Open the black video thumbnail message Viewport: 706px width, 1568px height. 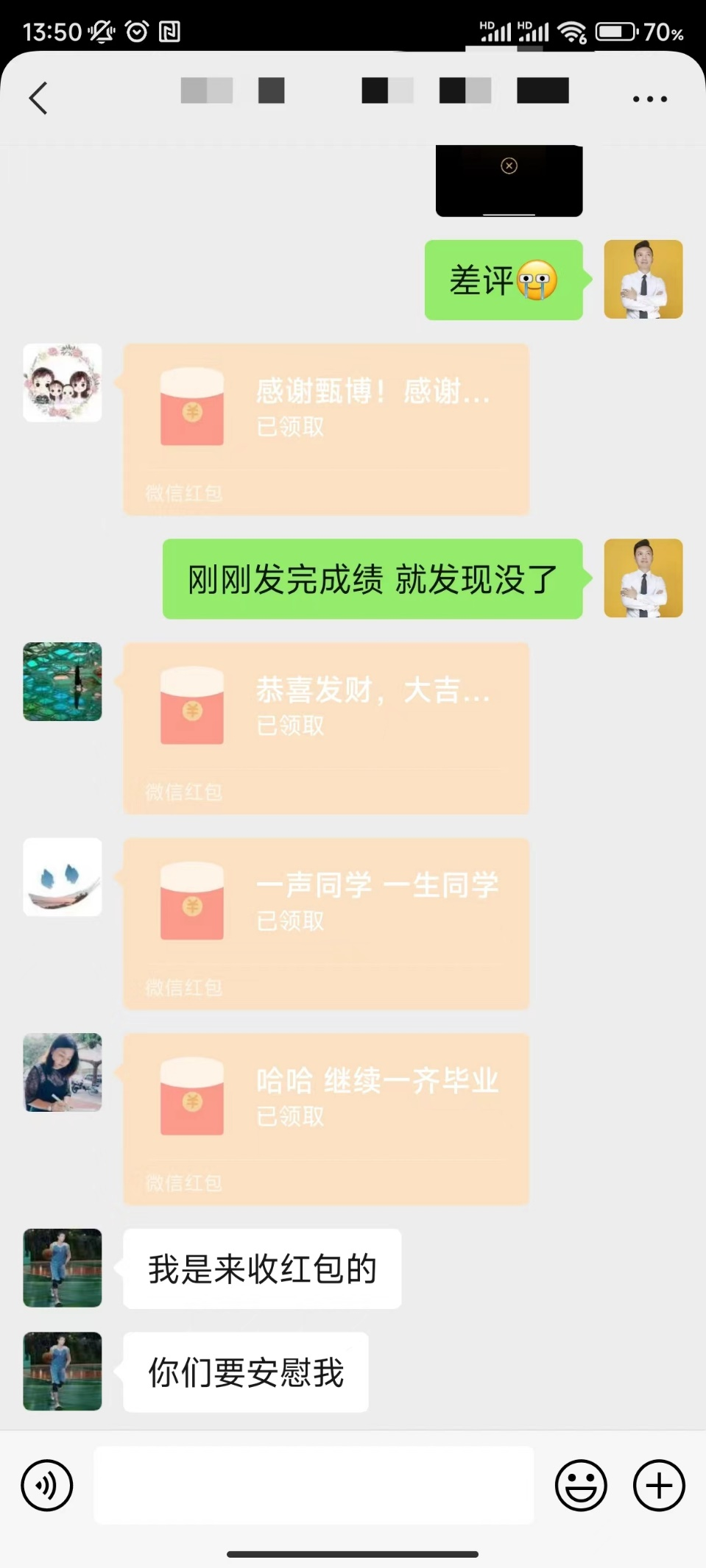pos(509,181)
